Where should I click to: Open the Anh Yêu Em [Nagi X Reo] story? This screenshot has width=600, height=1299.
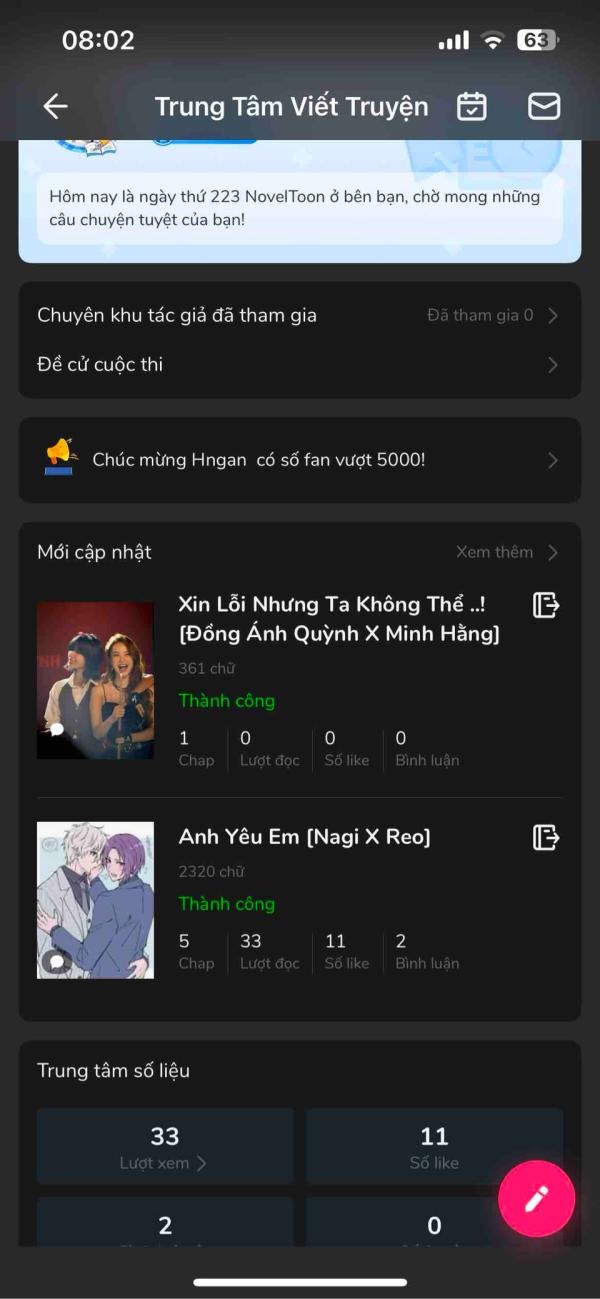coord(304,837)
